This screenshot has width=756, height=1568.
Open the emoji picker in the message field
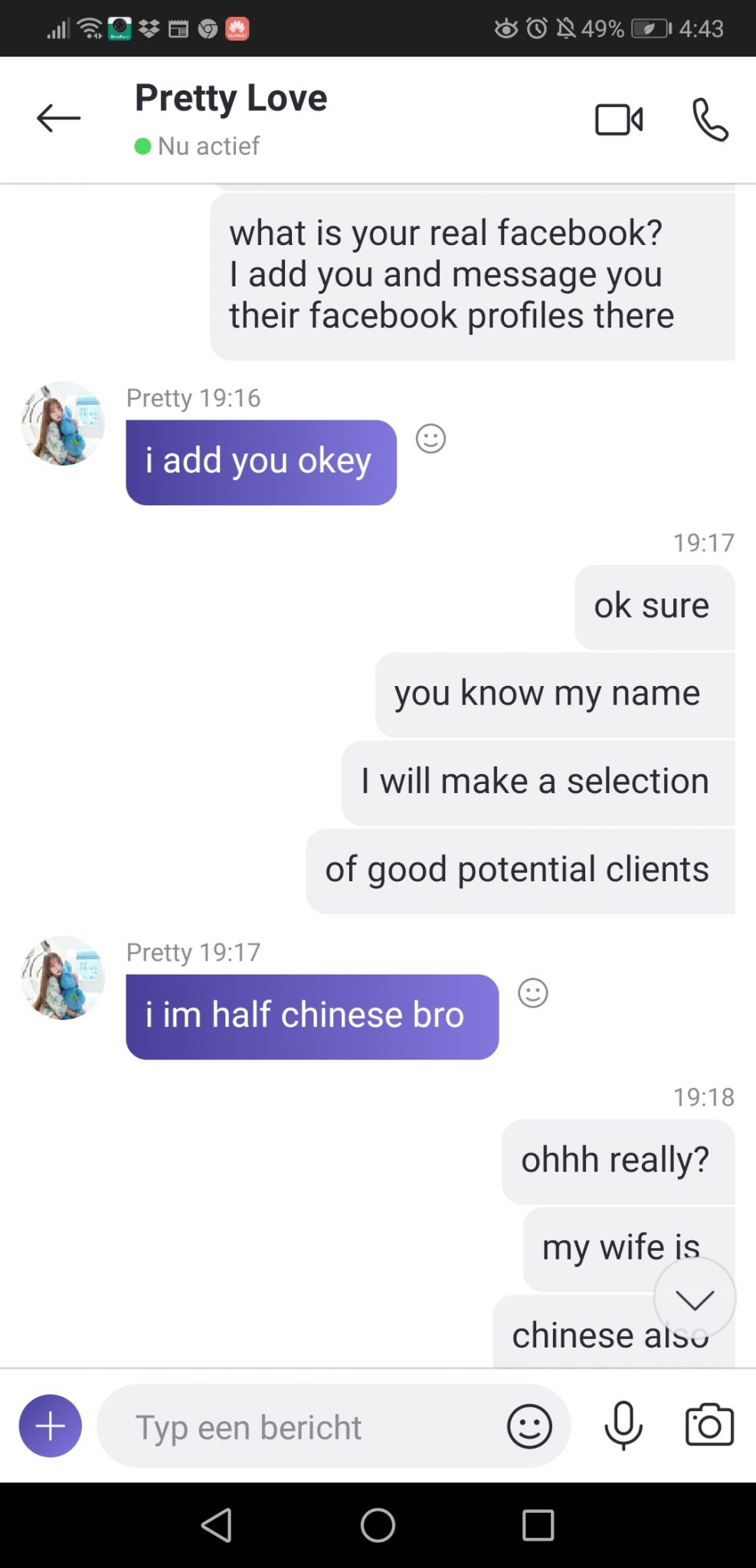pyautogui.click(x=529, y=1426)
